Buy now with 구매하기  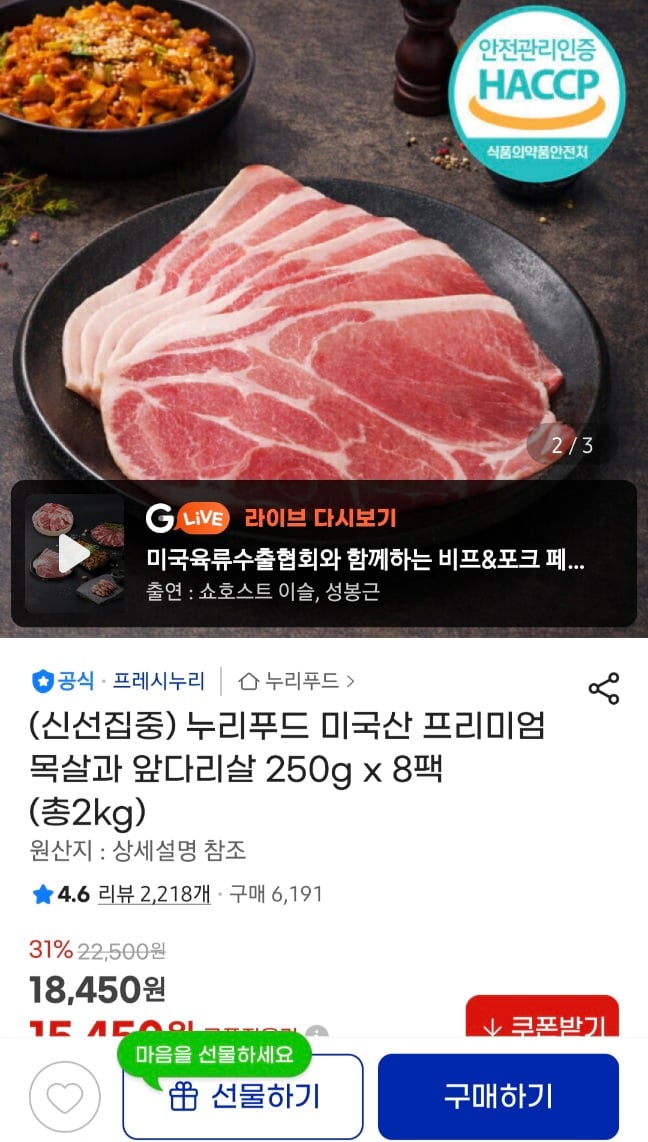click(498, 1096)
